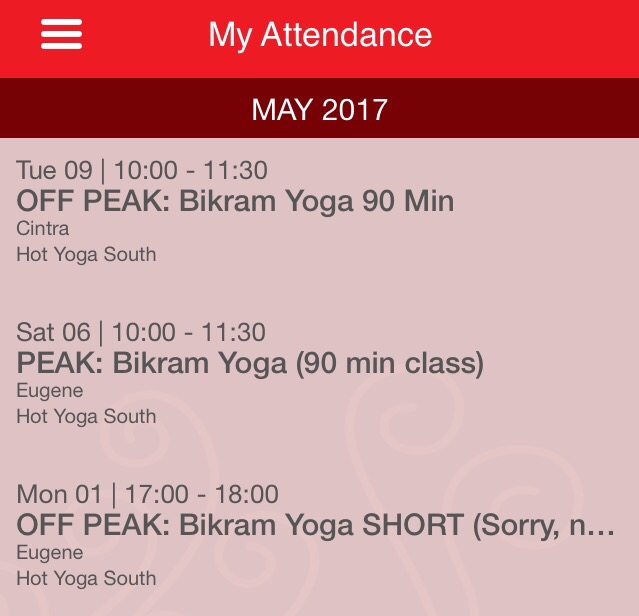Open Mon 01 Bikram Yoga SHORT entry
Image resolution: width=639 pixels, height=616 pixels.
[x=315, y=535]
